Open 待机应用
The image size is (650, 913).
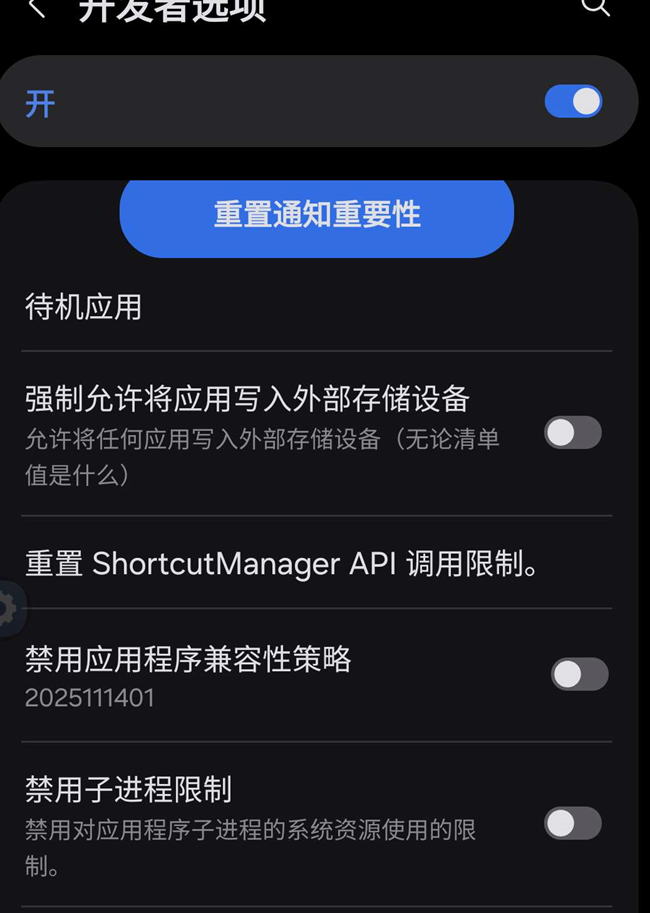pos(84,307)
